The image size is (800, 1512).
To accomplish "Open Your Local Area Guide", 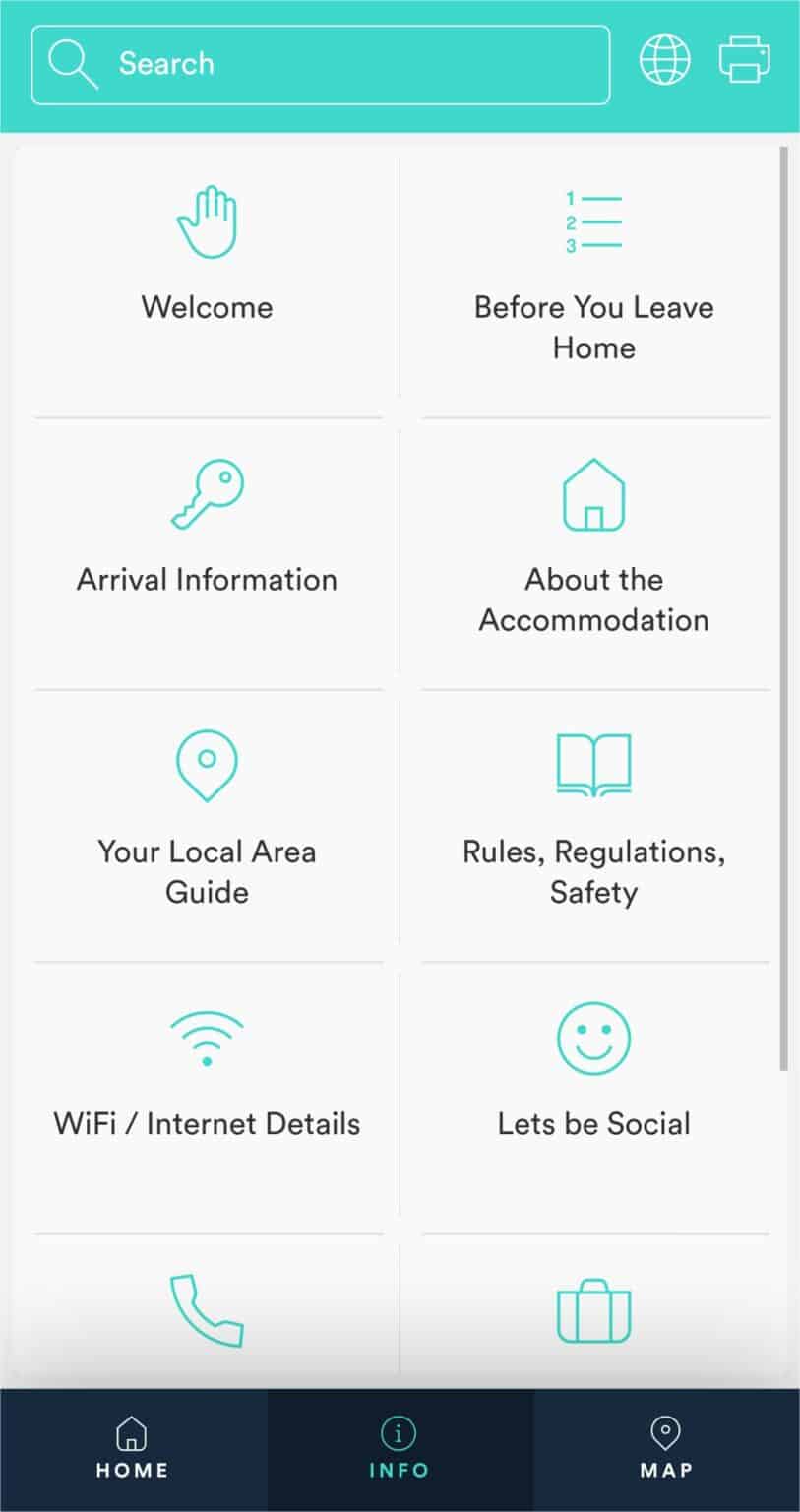I will [207, 827].
